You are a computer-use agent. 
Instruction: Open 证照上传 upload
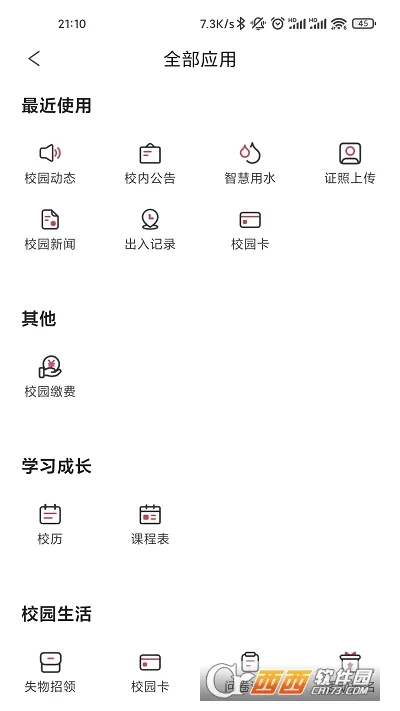pyautogui.click(x=350, y=163)
